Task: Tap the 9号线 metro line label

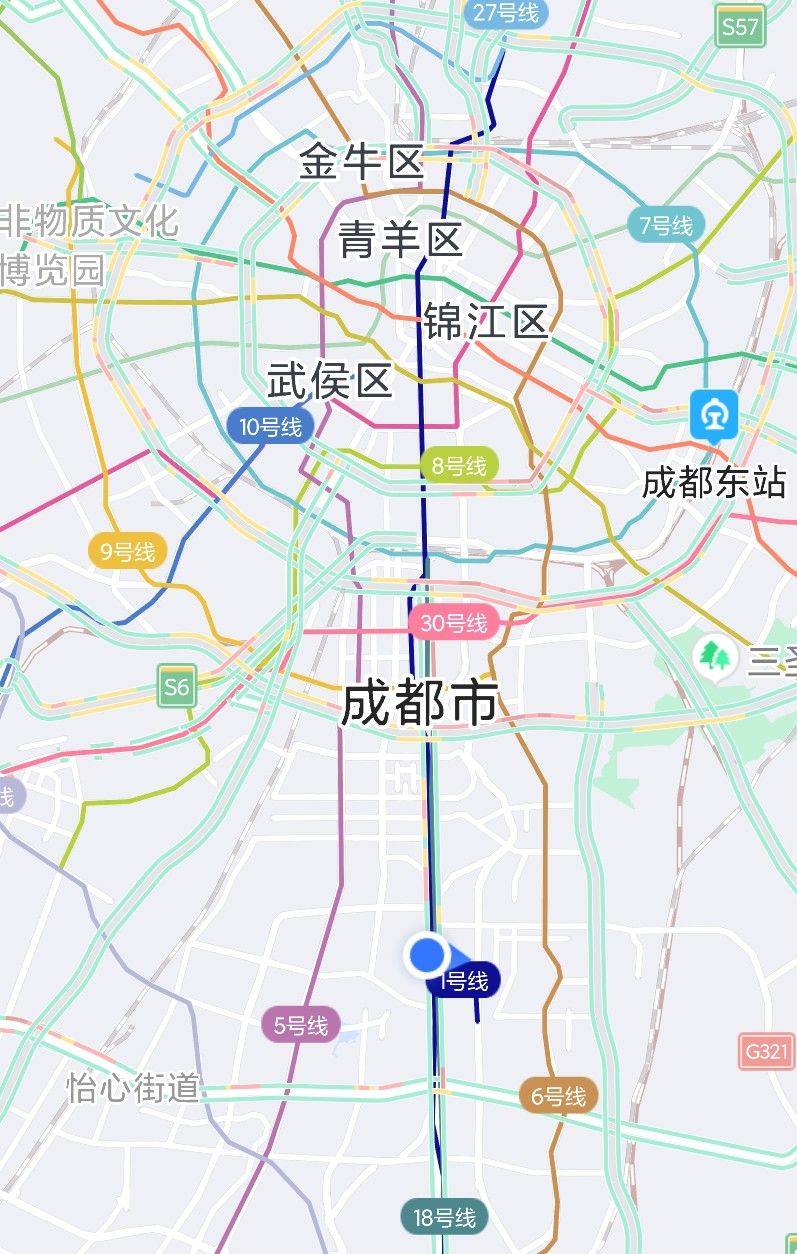Action: [126, 551]
